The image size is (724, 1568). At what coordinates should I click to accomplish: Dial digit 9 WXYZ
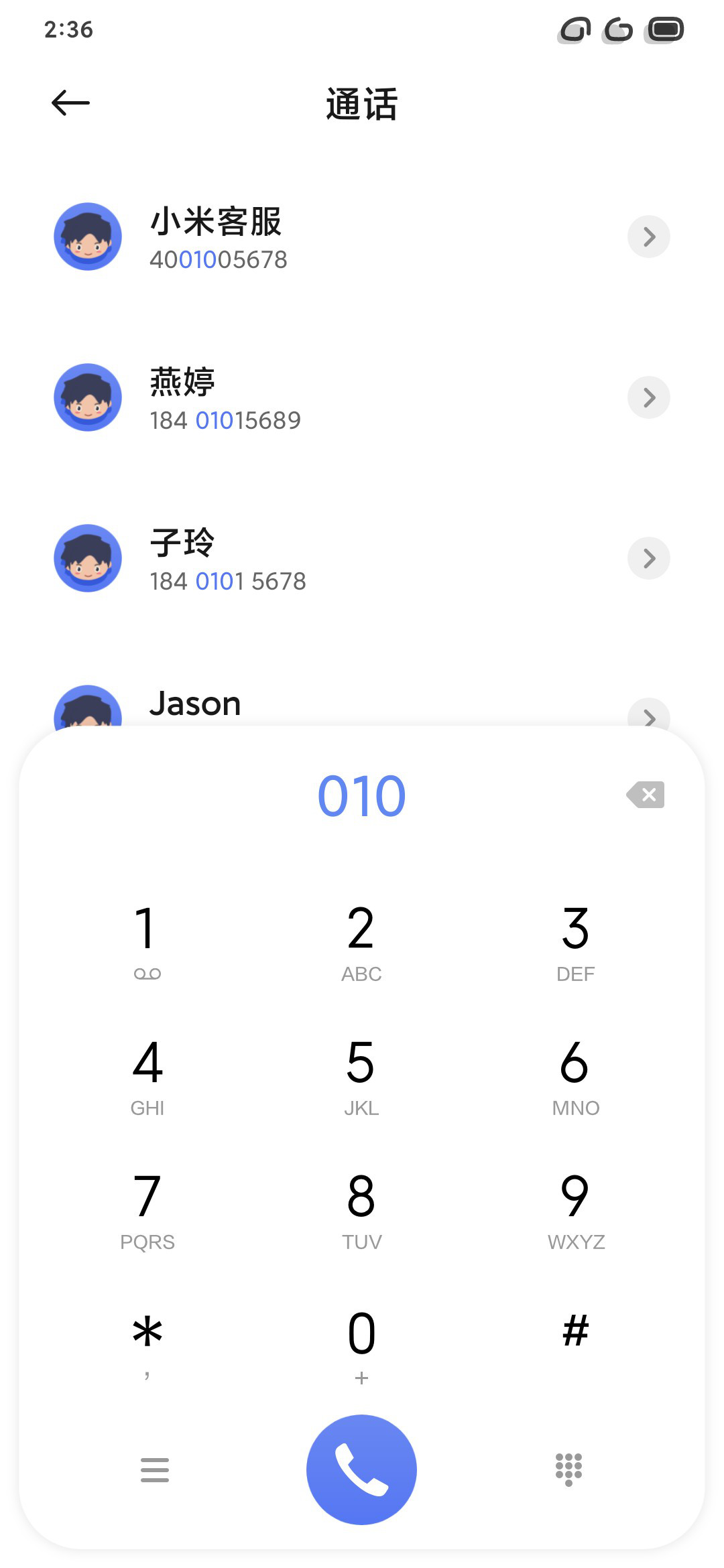(575, 1210)
